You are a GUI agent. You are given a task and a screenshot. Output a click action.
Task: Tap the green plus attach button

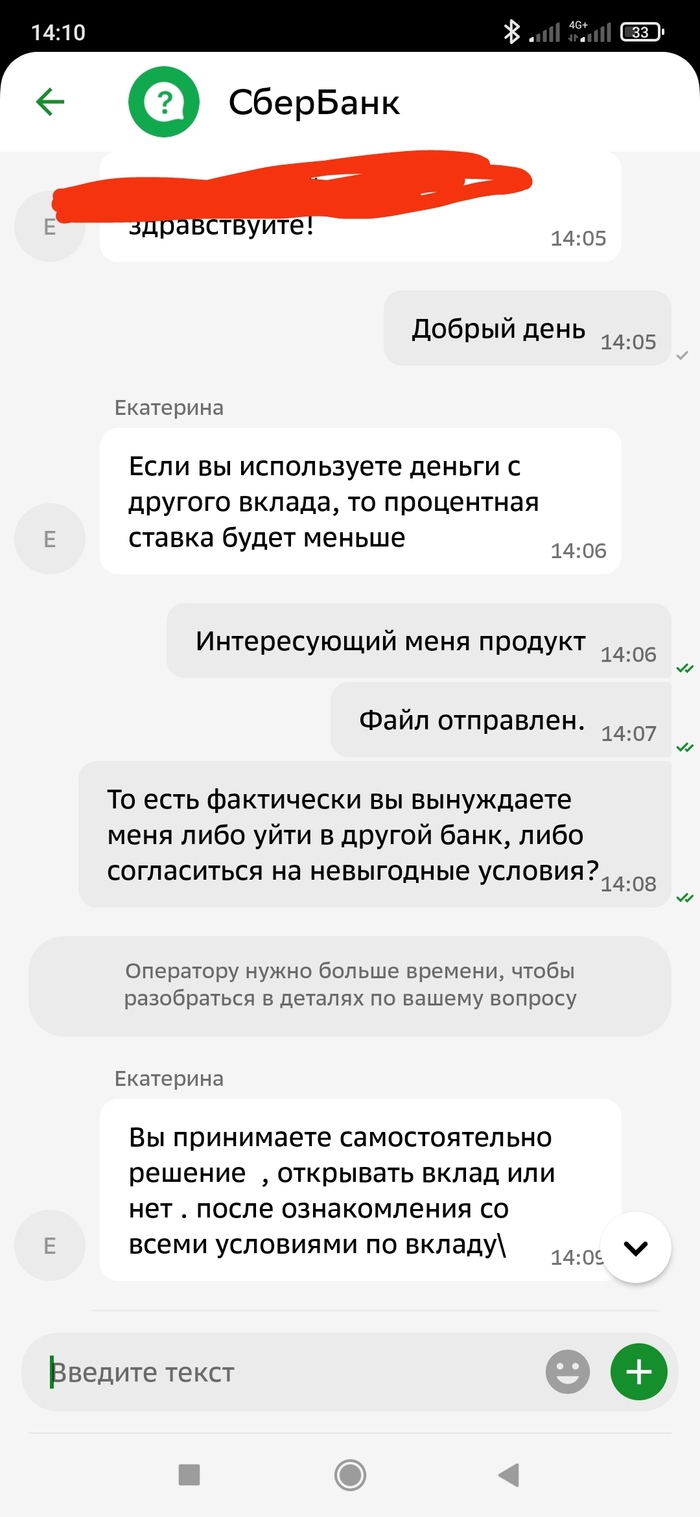(x=638, y=1371)
